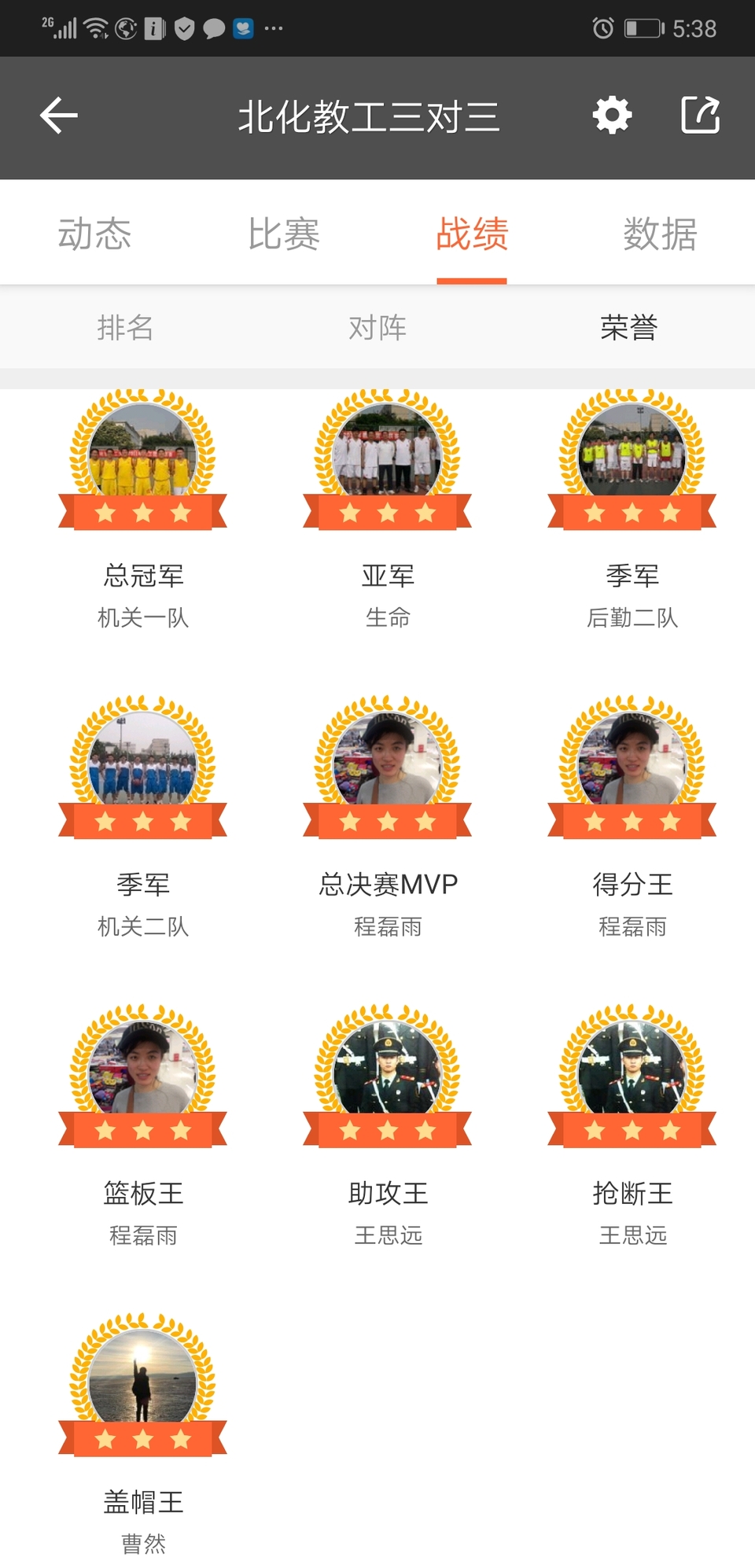This screenshot has width=755, height=1568.
Task: Switch to the 动态 tab
Action: [94, 234]
